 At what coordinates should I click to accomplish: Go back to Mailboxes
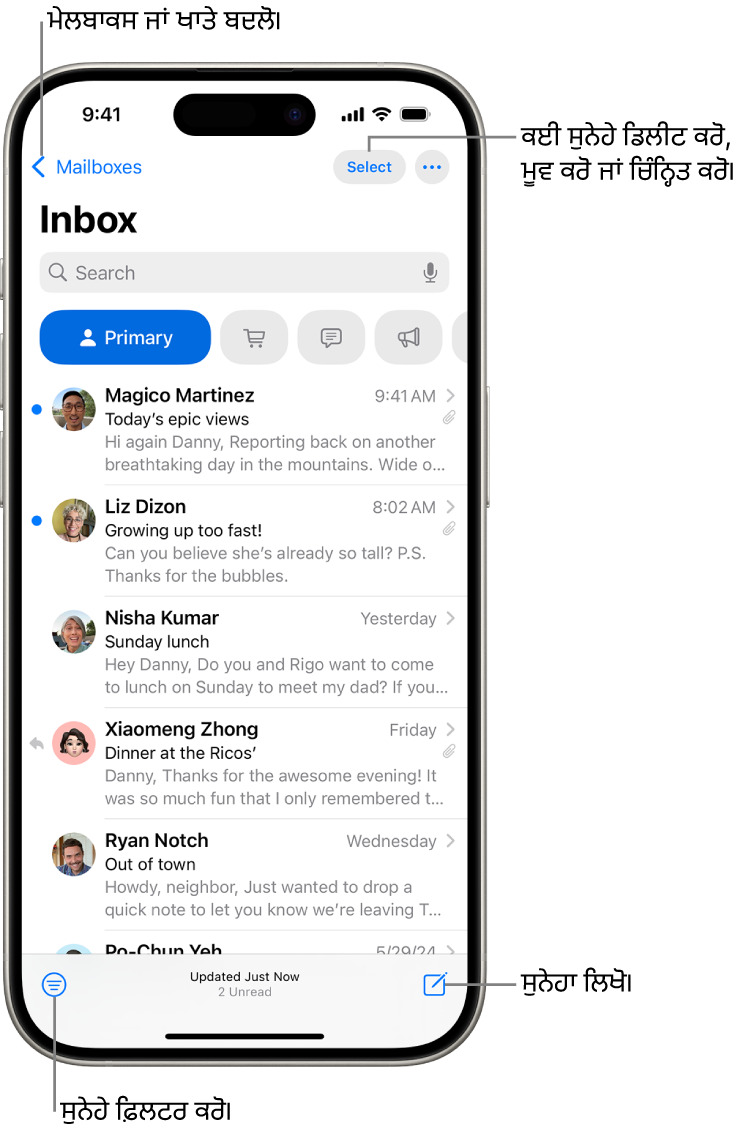point(87,167)
